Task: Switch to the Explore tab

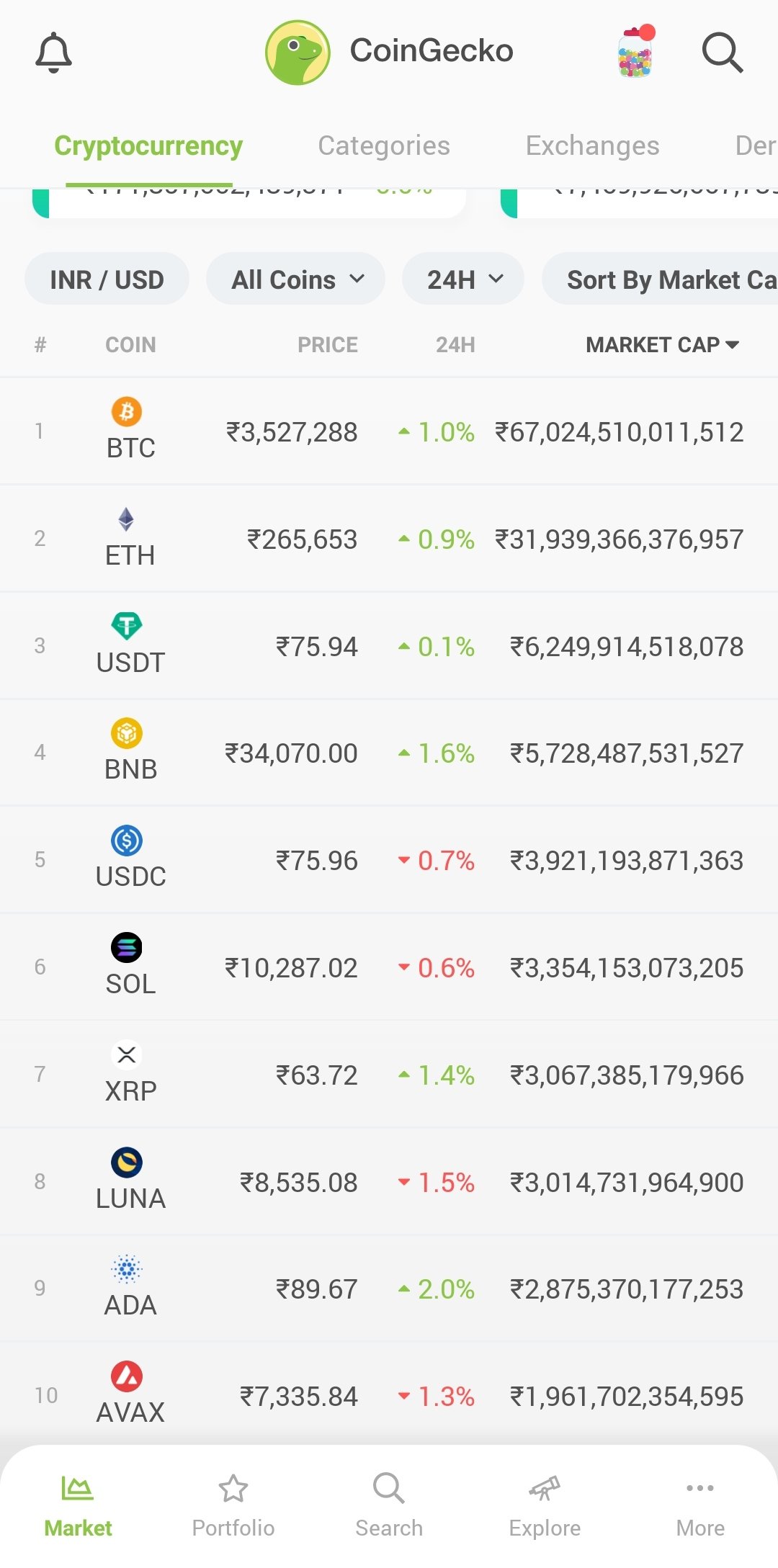Action: pos(545,1506)
